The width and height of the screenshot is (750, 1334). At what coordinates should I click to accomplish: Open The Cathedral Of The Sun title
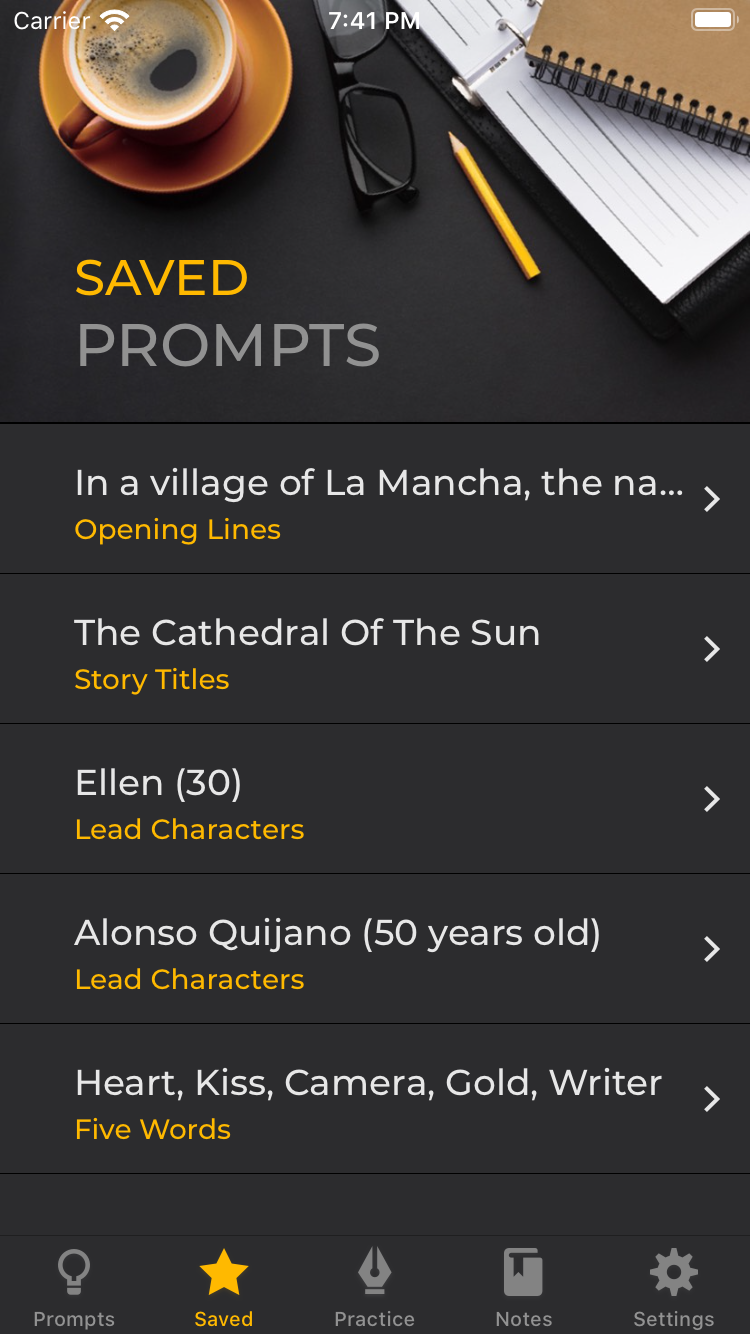(375, 649)
